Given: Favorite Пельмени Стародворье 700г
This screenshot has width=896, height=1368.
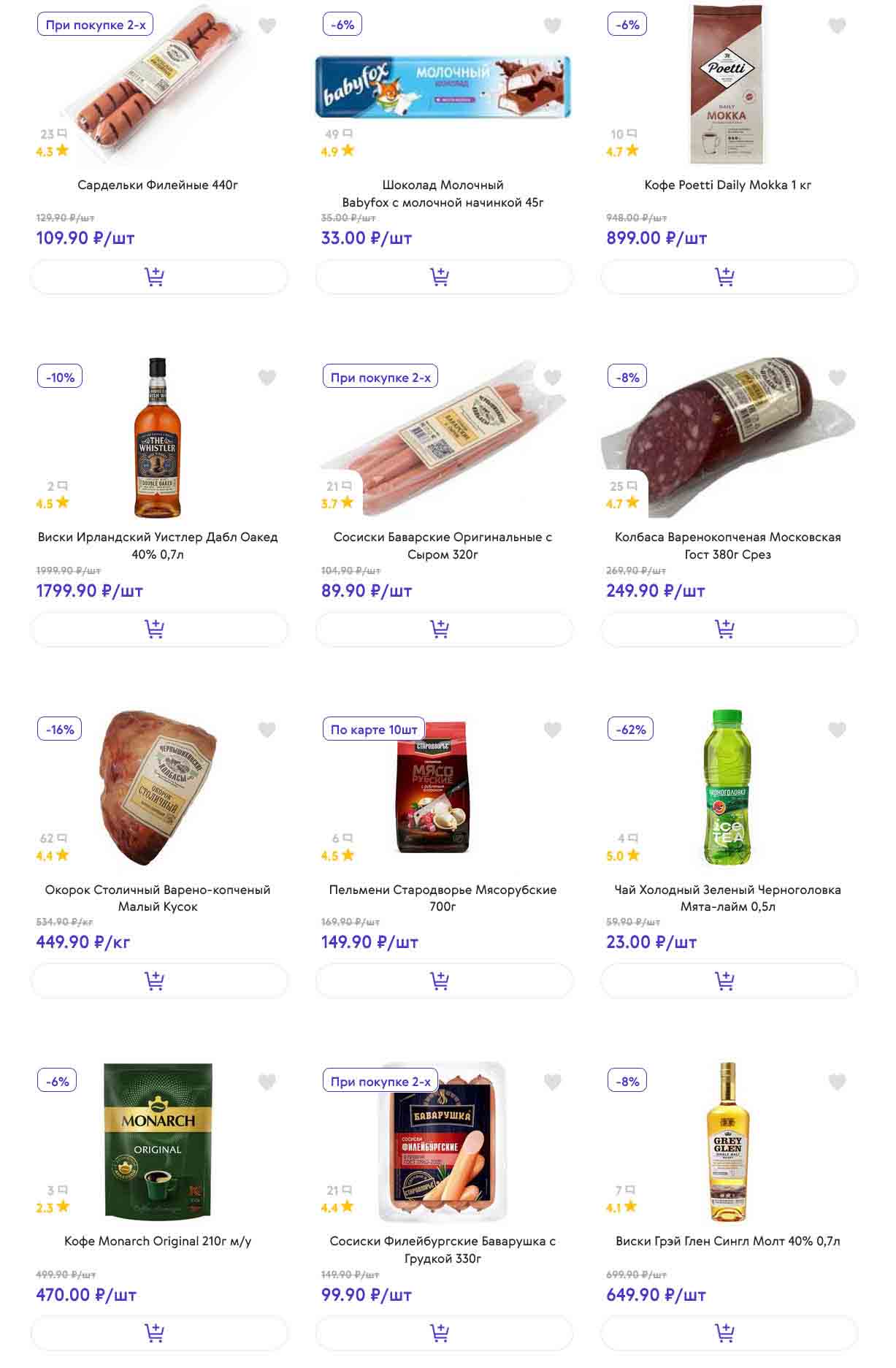Looking at the screenshot, I should (552, 730).
